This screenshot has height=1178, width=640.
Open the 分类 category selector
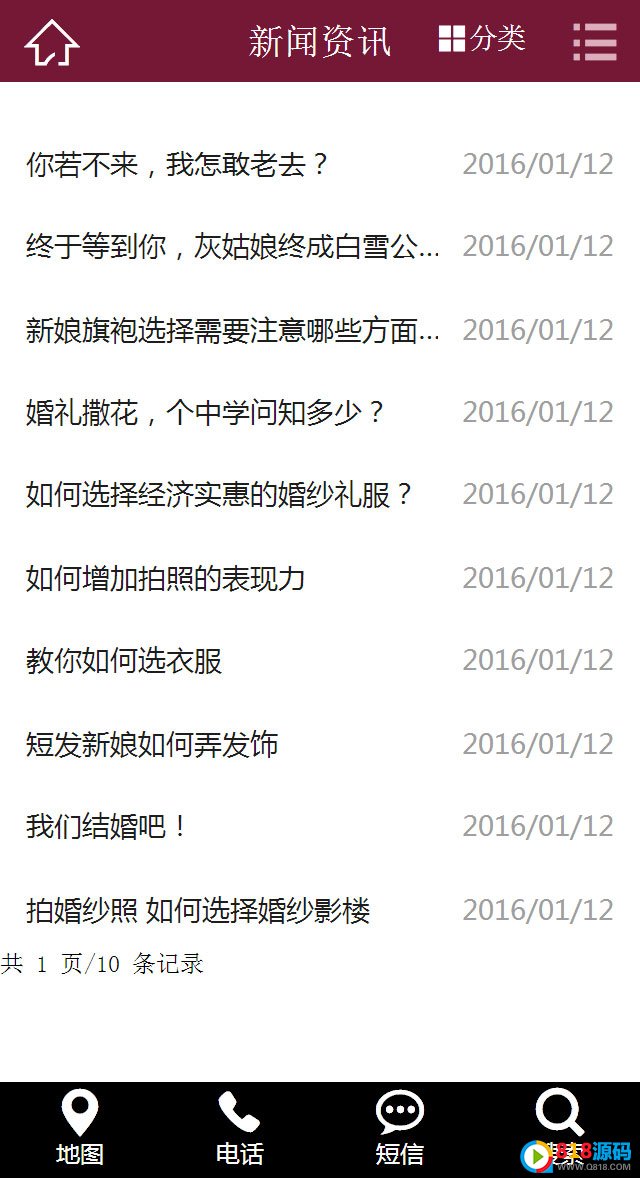[x=482, y=38]
